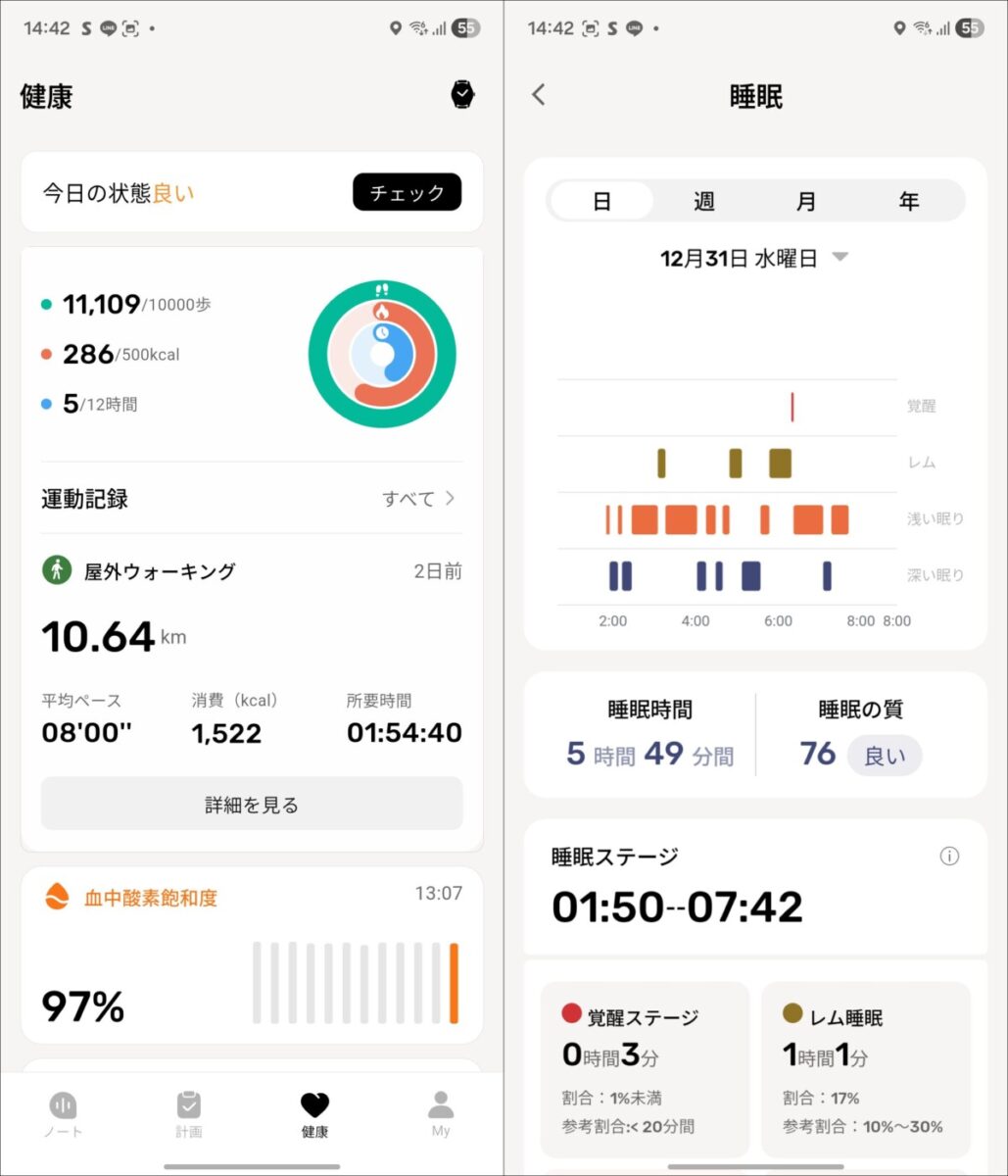Open the 血中酸素飽和度 card
The width and height of the screenshot is (1008, 1176).
pyautogui.click(x=252, y=954)
